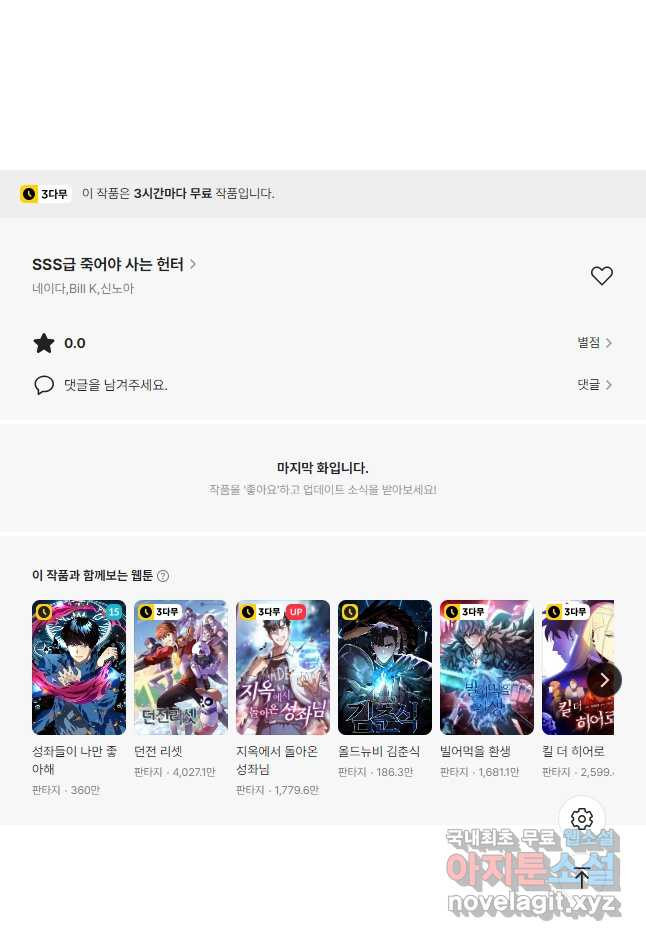The image size is (646, 941).
Task: Open the SSS급 죽어야 사는 헌터 title page
Action: [114, 264]
